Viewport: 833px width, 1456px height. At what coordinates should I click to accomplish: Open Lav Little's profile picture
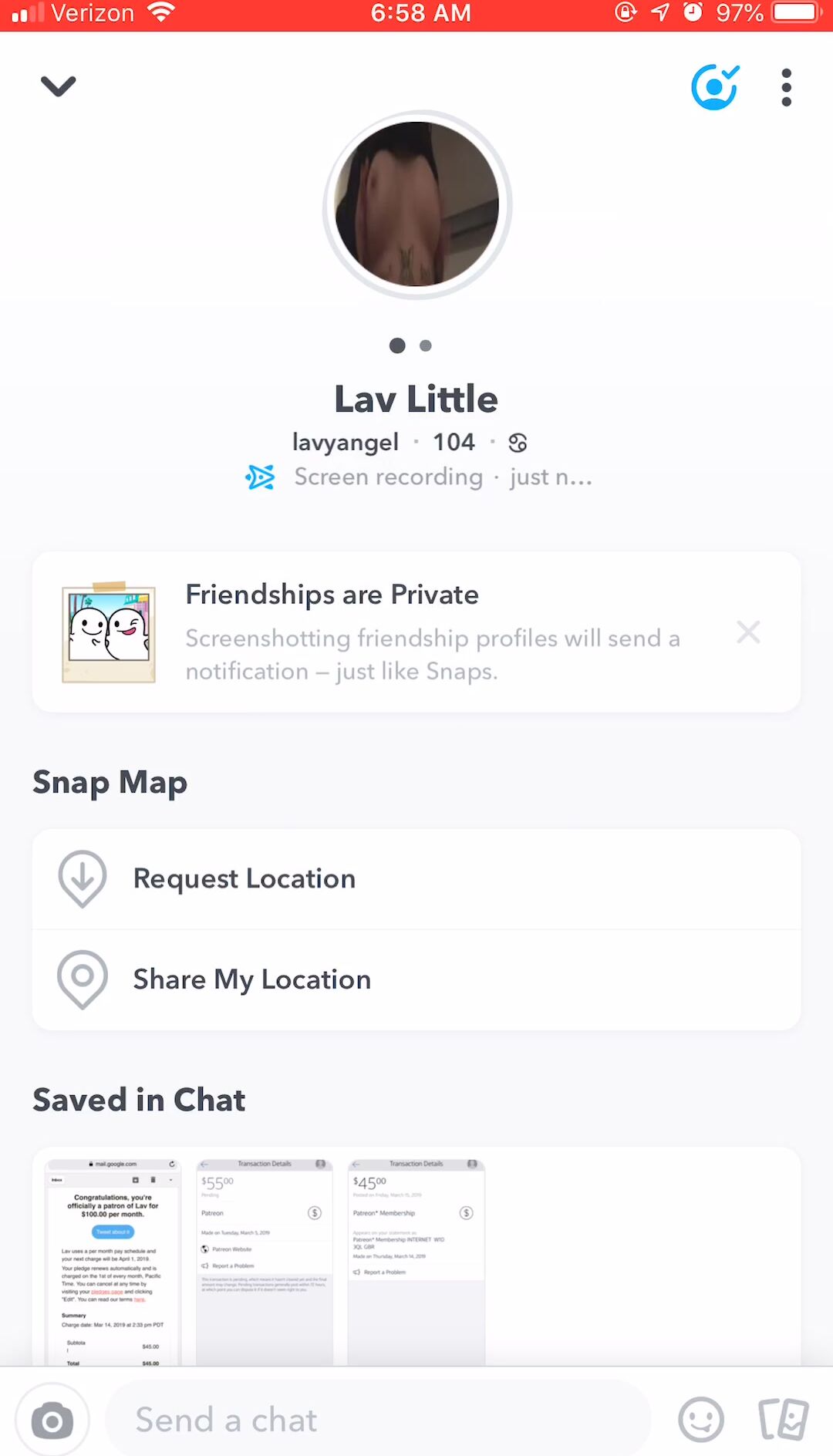(417, 204)
